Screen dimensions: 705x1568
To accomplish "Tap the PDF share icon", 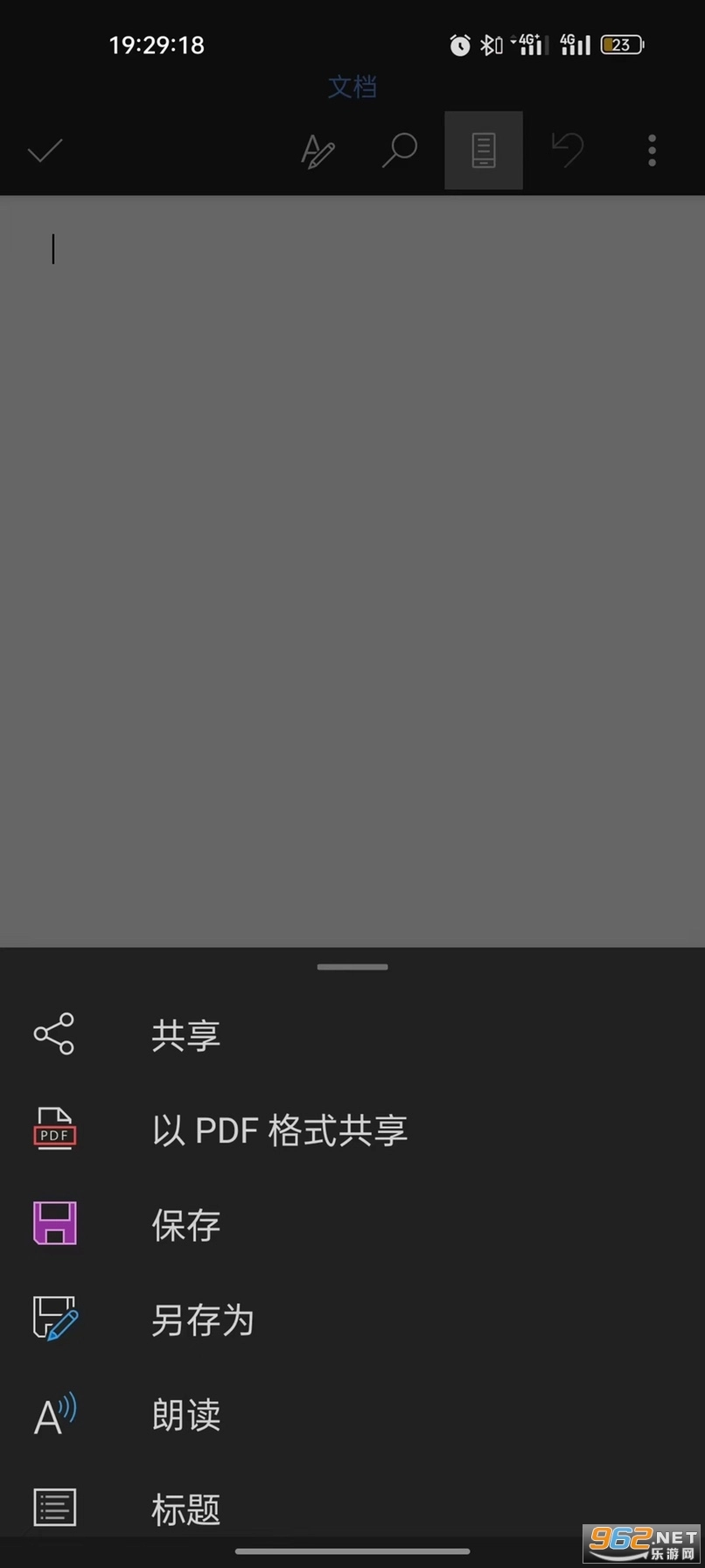I will [x=54, y=1129].
